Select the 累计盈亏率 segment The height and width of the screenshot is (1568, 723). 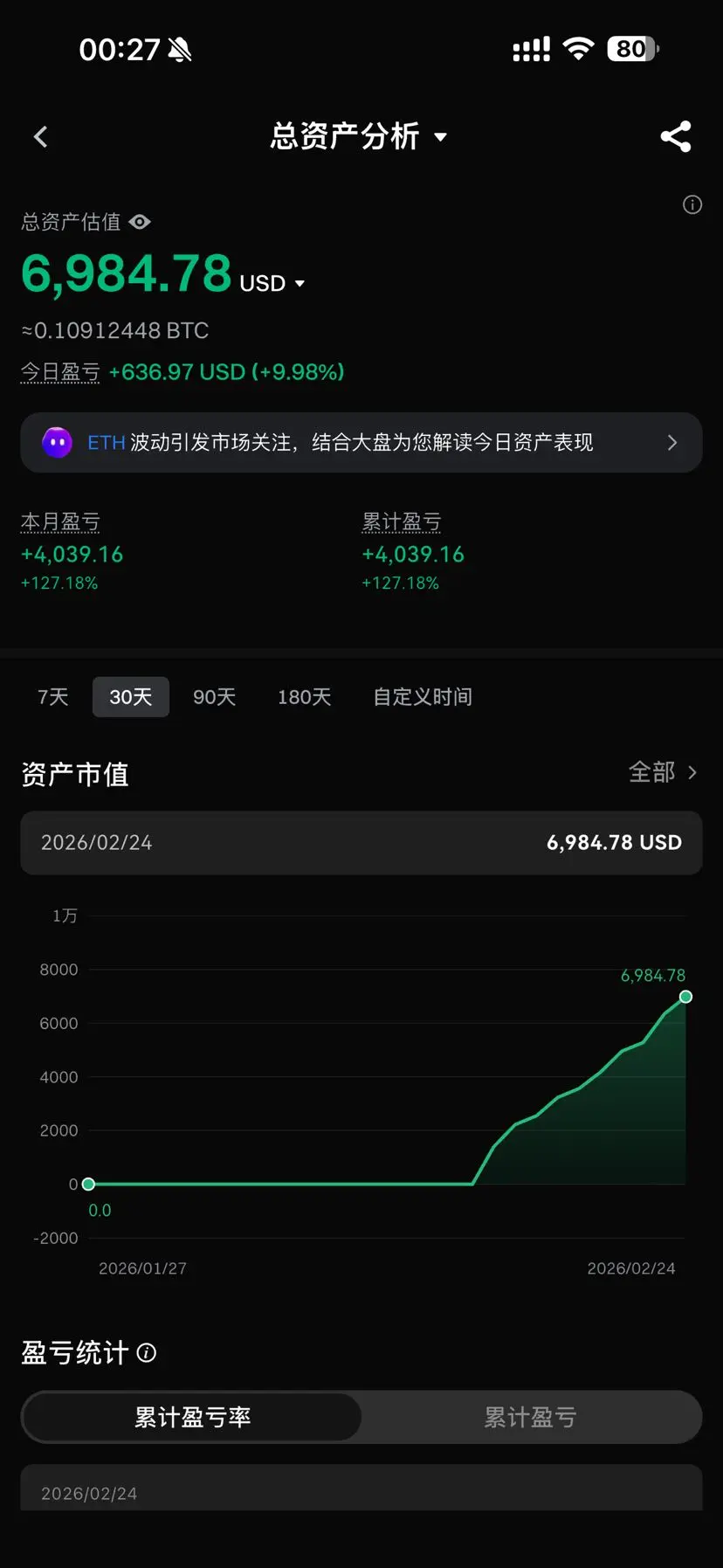[192, 1417]
